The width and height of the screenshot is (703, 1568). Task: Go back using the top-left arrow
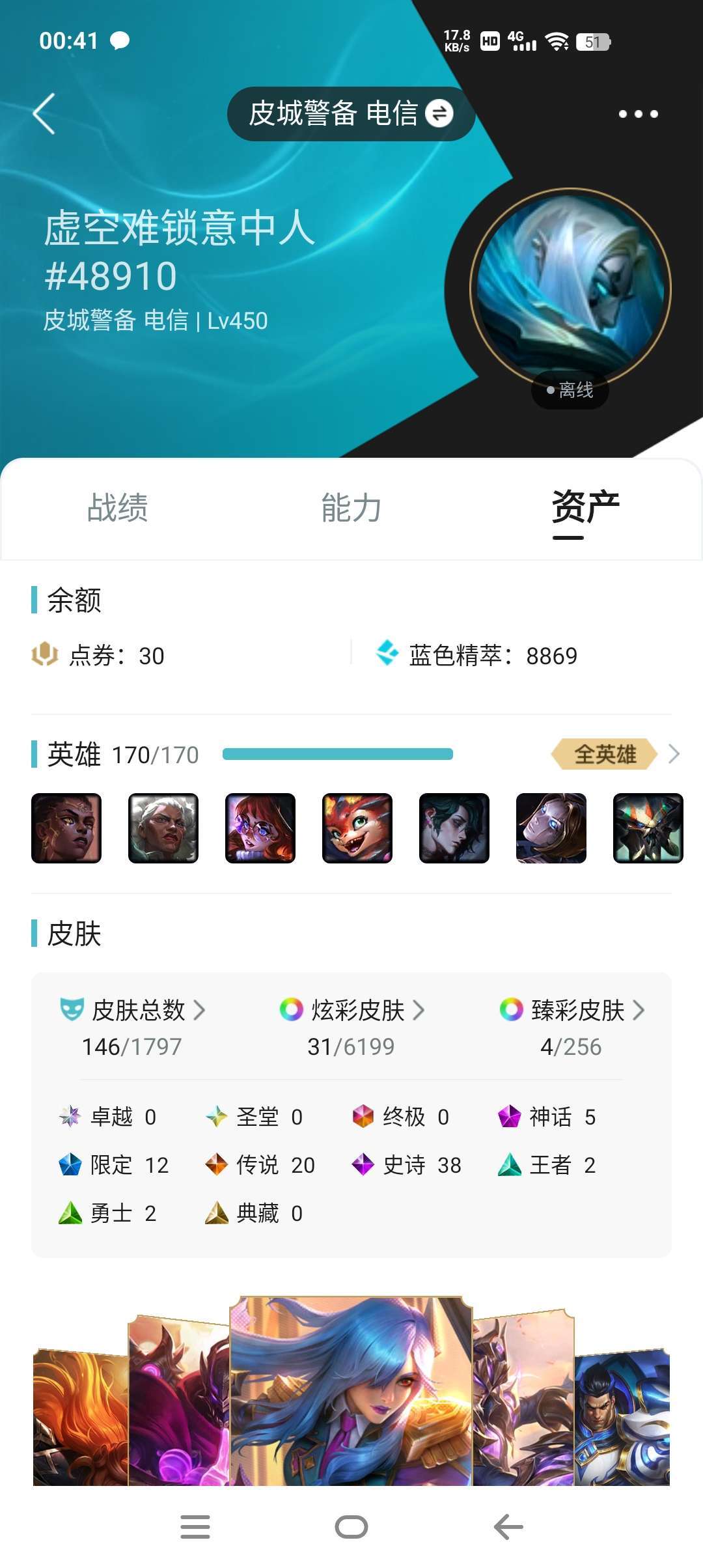pyautogui.click(x=44, y=114)
